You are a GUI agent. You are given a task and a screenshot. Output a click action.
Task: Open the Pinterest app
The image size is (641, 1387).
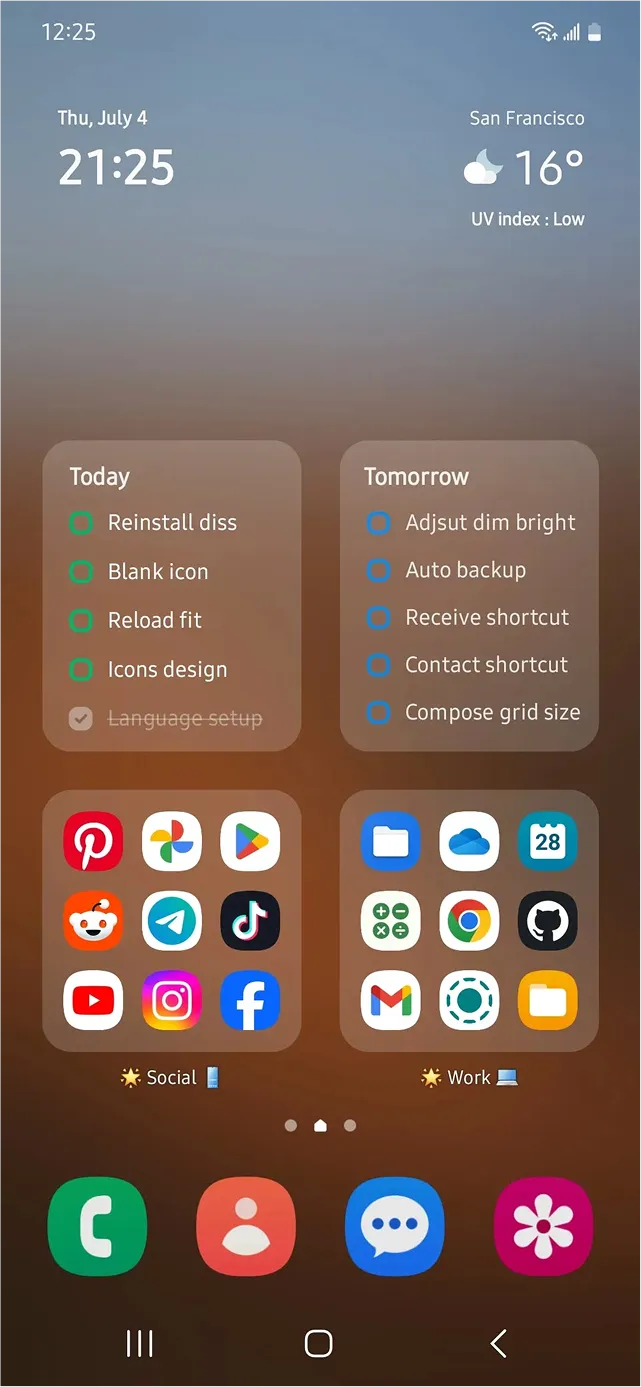point(93,841)
